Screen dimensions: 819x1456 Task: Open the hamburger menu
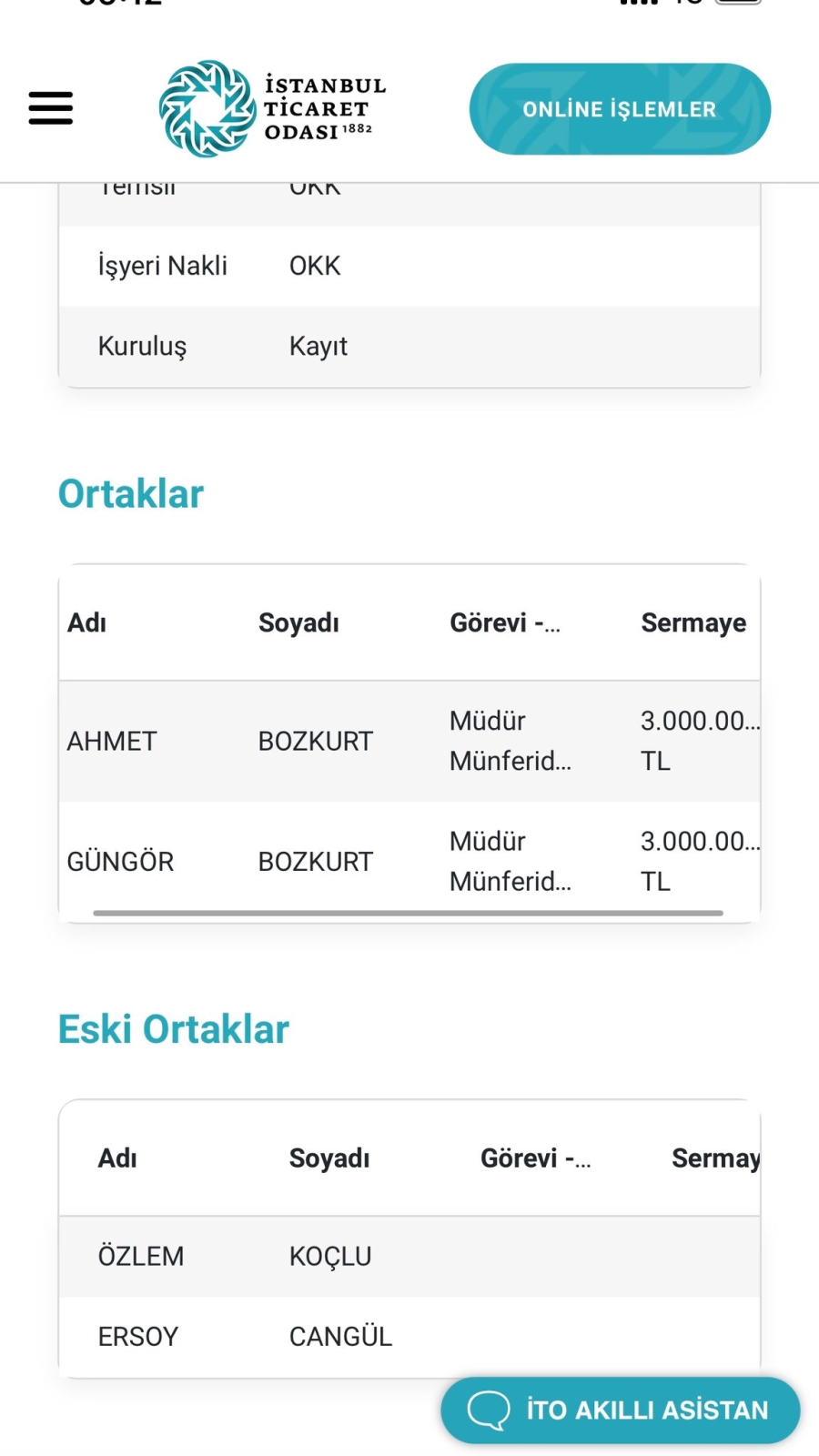click(50, 108)
